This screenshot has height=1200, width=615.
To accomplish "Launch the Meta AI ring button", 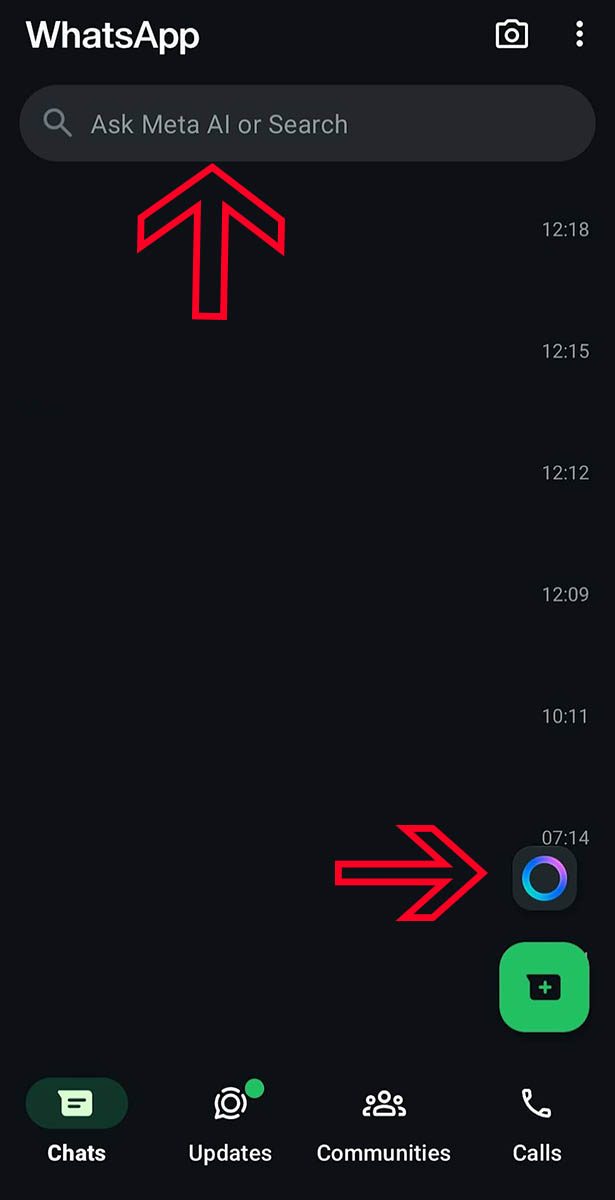I will tap(544, 878).
